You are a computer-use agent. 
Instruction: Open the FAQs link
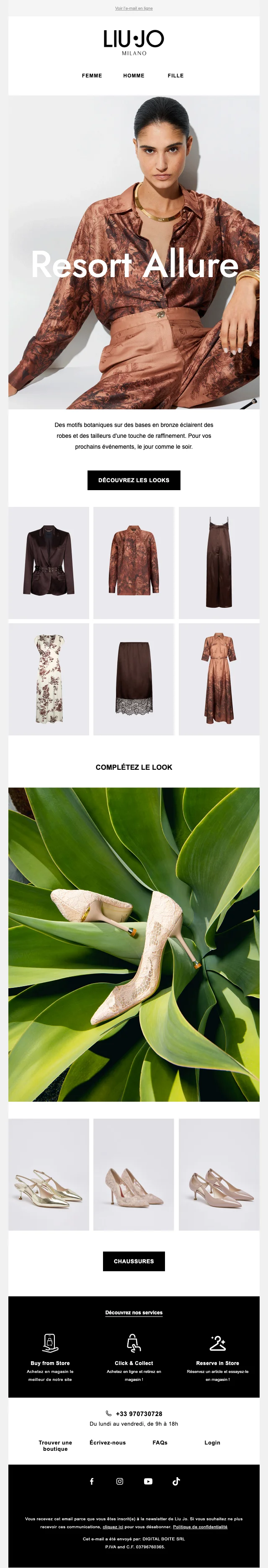pos(160,1442)
